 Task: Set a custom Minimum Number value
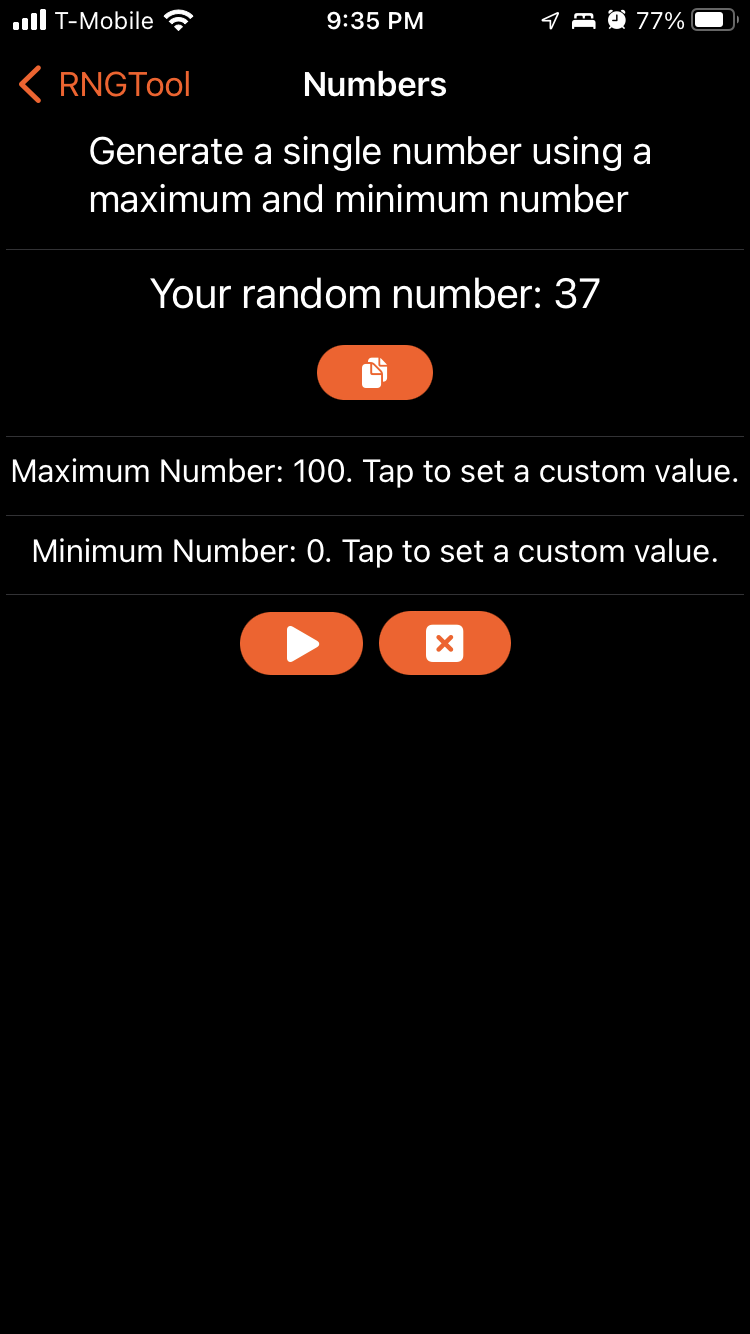(x=375, y=552)
